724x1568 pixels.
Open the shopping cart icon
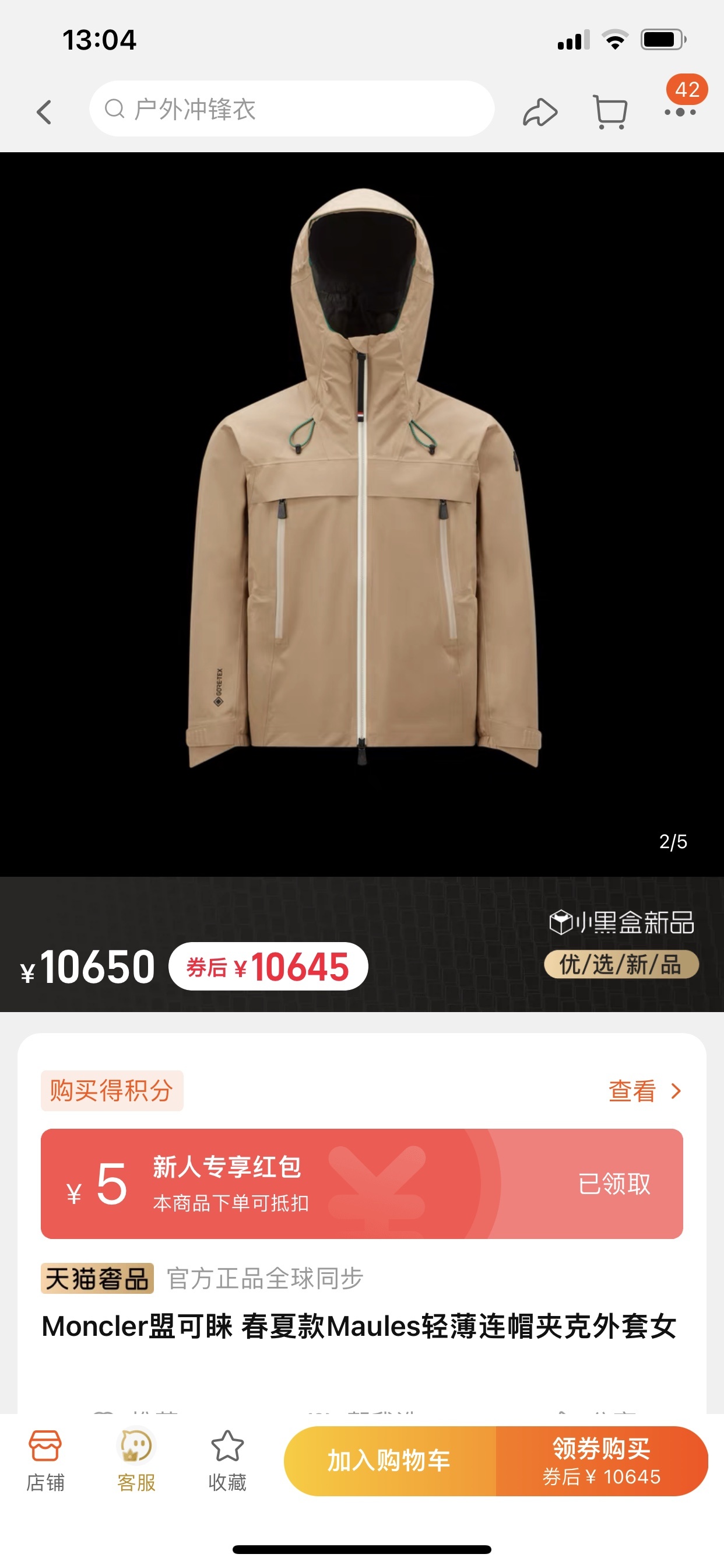coord(610,112)
